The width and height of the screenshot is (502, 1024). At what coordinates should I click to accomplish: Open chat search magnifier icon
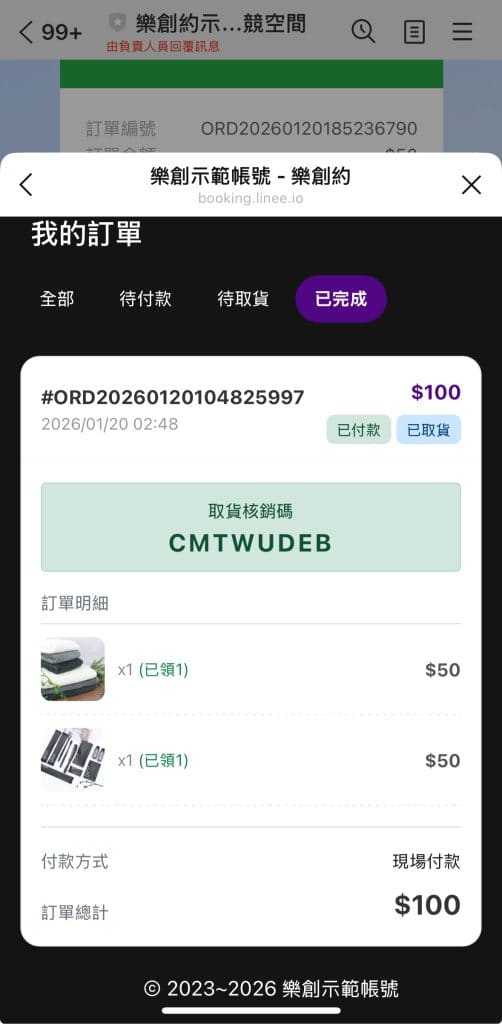[x=363, y=31]
